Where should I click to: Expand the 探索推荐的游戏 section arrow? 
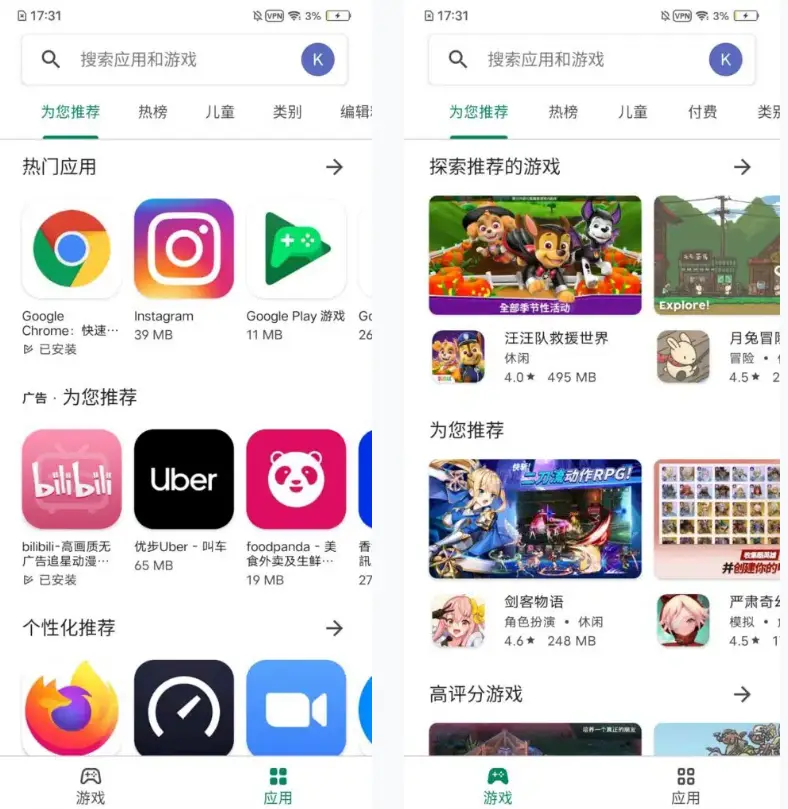(x=742, y=167)
